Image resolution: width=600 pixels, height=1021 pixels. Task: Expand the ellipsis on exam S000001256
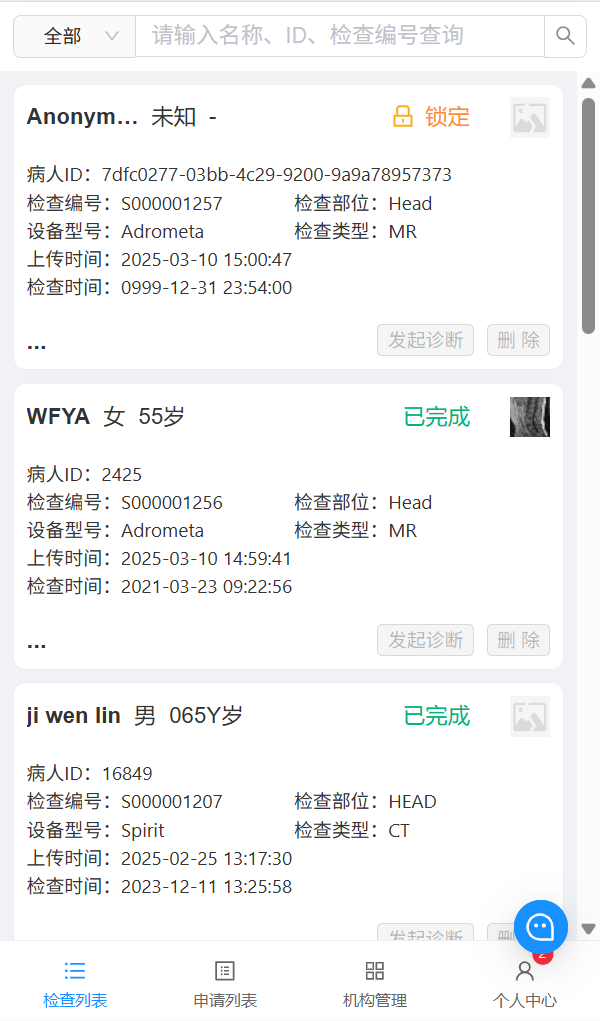(37, 643)
